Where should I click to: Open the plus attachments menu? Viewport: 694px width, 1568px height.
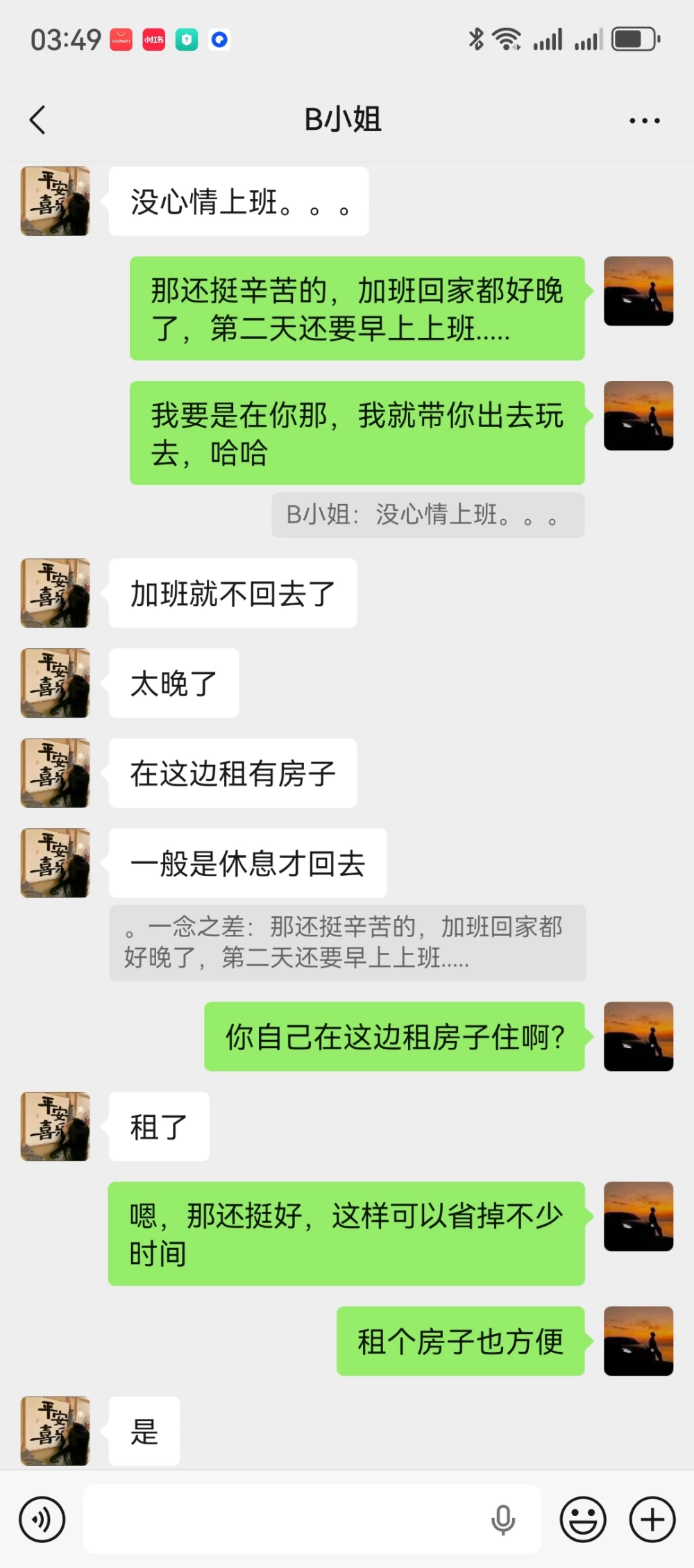[652, 1519]
